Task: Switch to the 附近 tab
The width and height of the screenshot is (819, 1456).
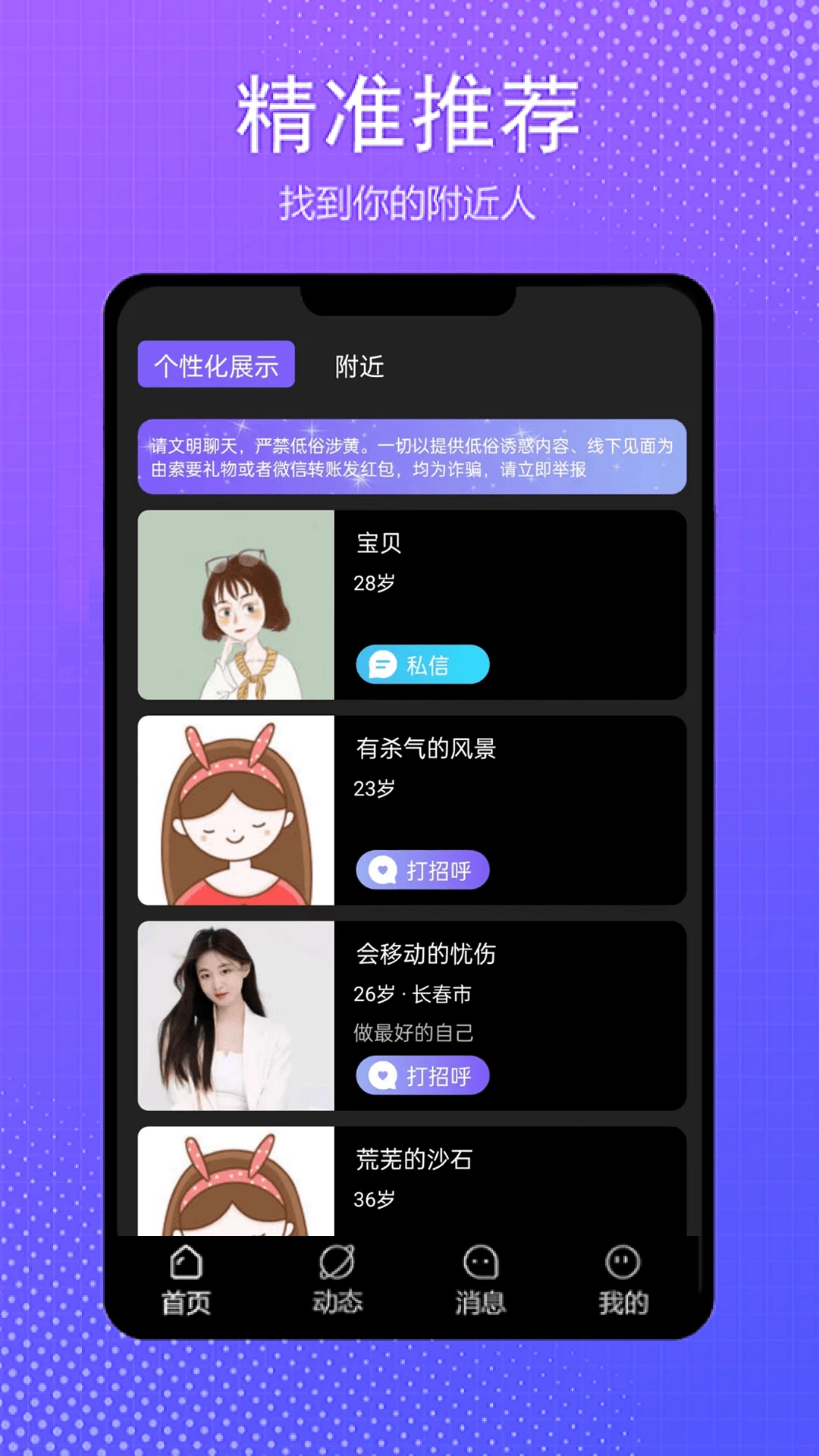Action: (358, 367)
